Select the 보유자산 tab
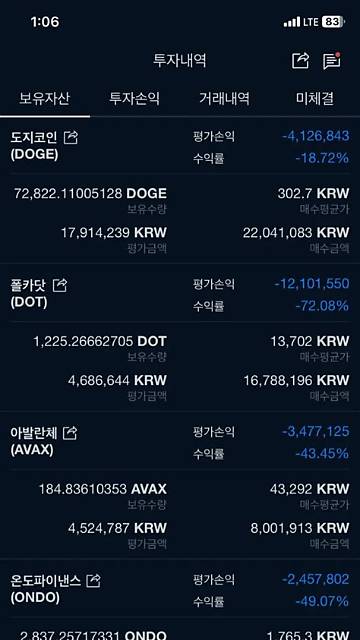The height and width of the screenshot is (640, 360). tap(45, 98)
